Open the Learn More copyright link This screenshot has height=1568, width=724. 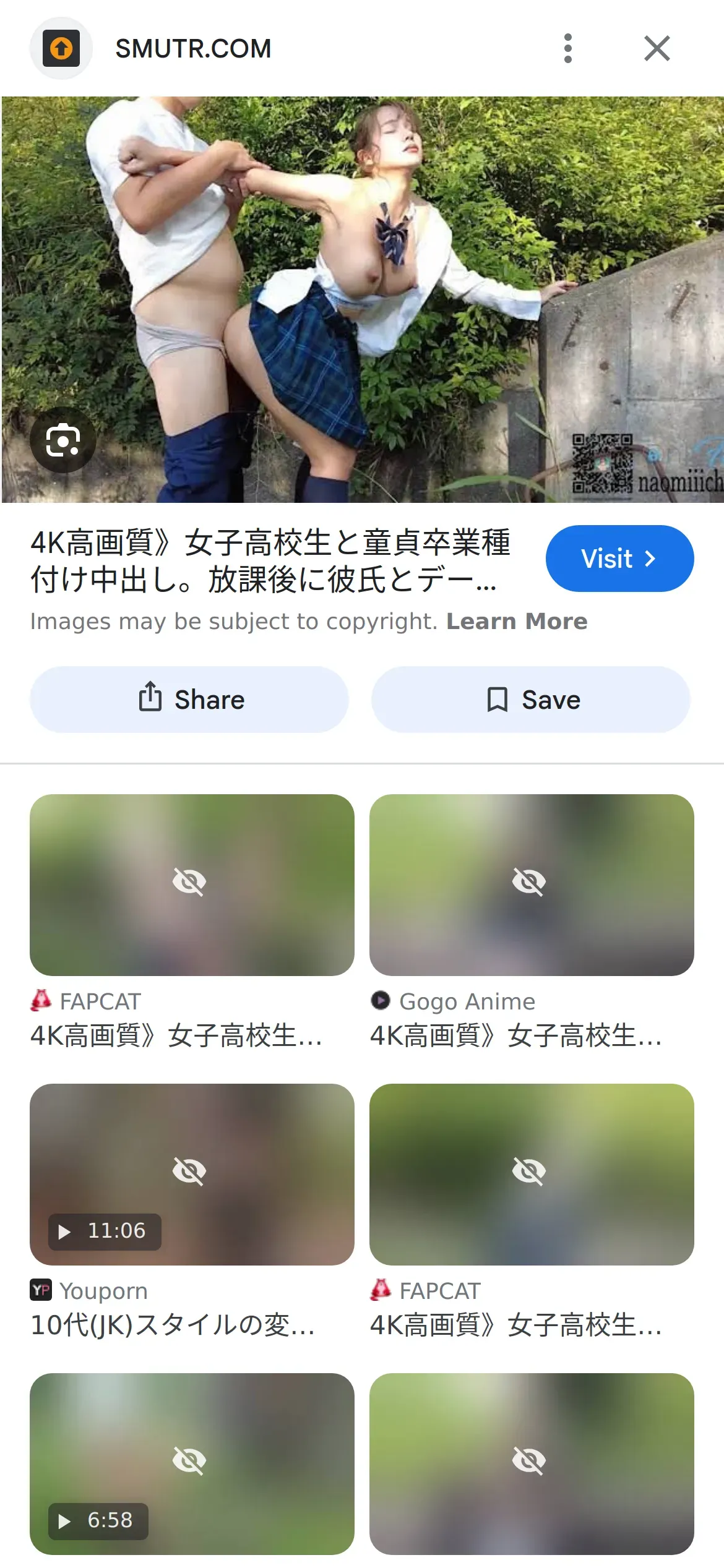click(x=517, y=621)
